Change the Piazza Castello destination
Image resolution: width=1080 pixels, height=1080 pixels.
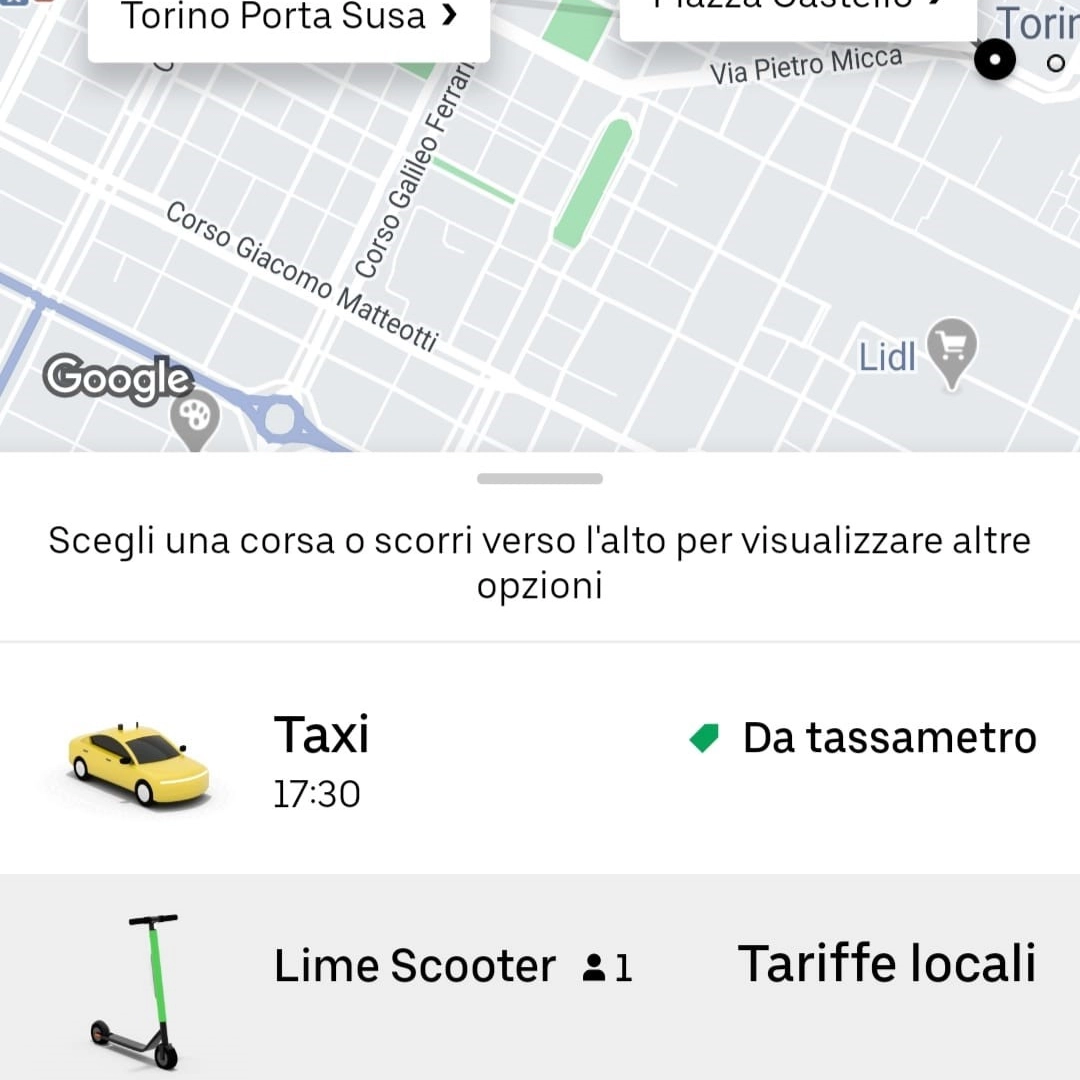(797, 10)
